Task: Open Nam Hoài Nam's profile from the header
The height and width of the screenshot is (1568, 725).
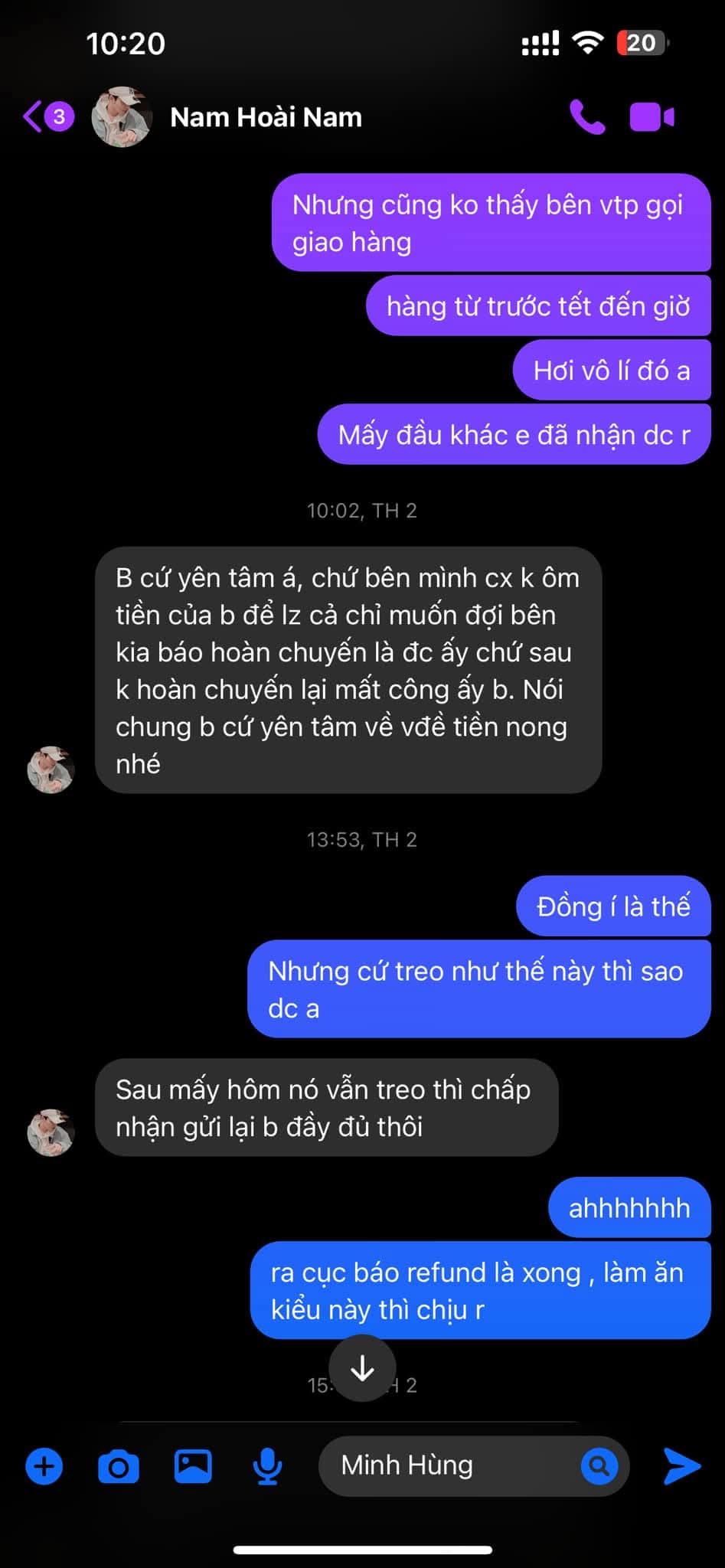Action: (265, 117)
